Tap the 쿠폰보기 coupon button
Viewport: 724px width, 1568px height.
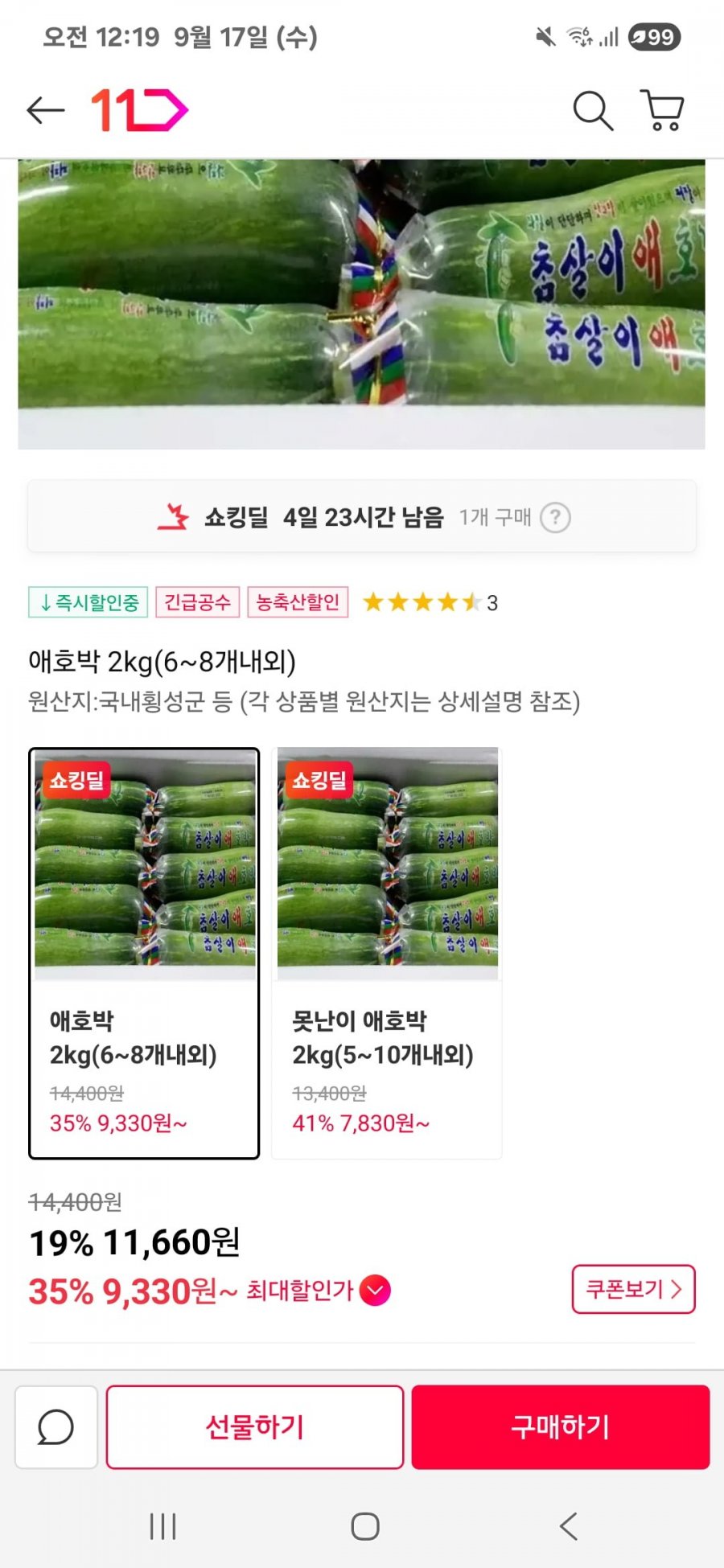point(633,1289)
